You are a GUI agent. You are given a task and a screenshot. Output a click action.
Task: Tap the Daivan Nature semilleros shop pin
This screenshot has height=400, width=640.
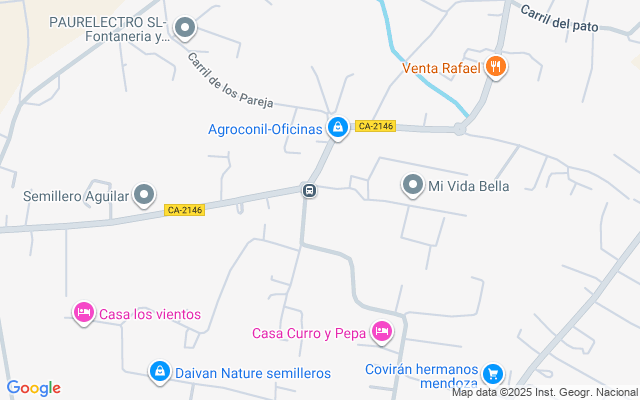coord(160,372)
